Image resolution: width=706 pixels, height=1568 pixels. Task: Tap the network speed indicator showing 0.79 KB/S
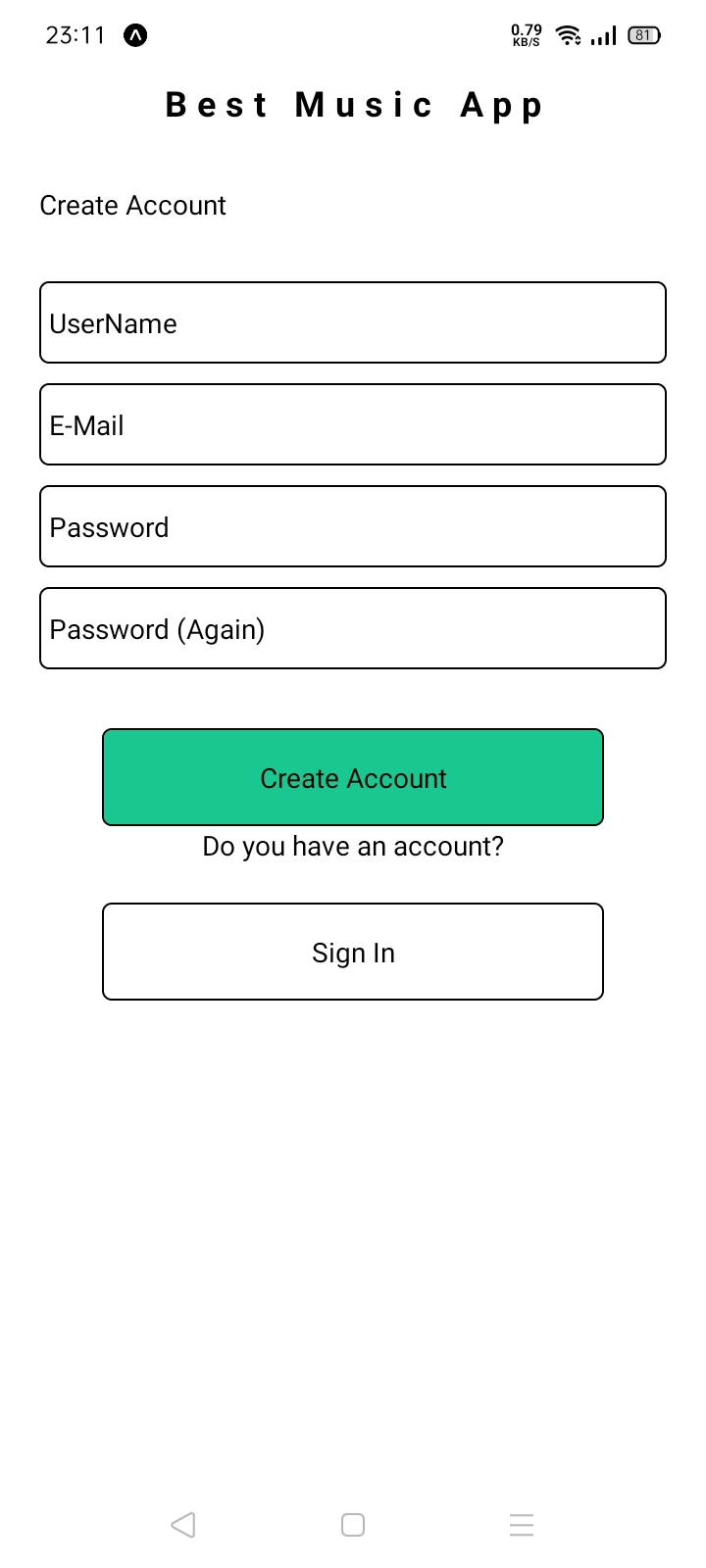tap(526, 34)
